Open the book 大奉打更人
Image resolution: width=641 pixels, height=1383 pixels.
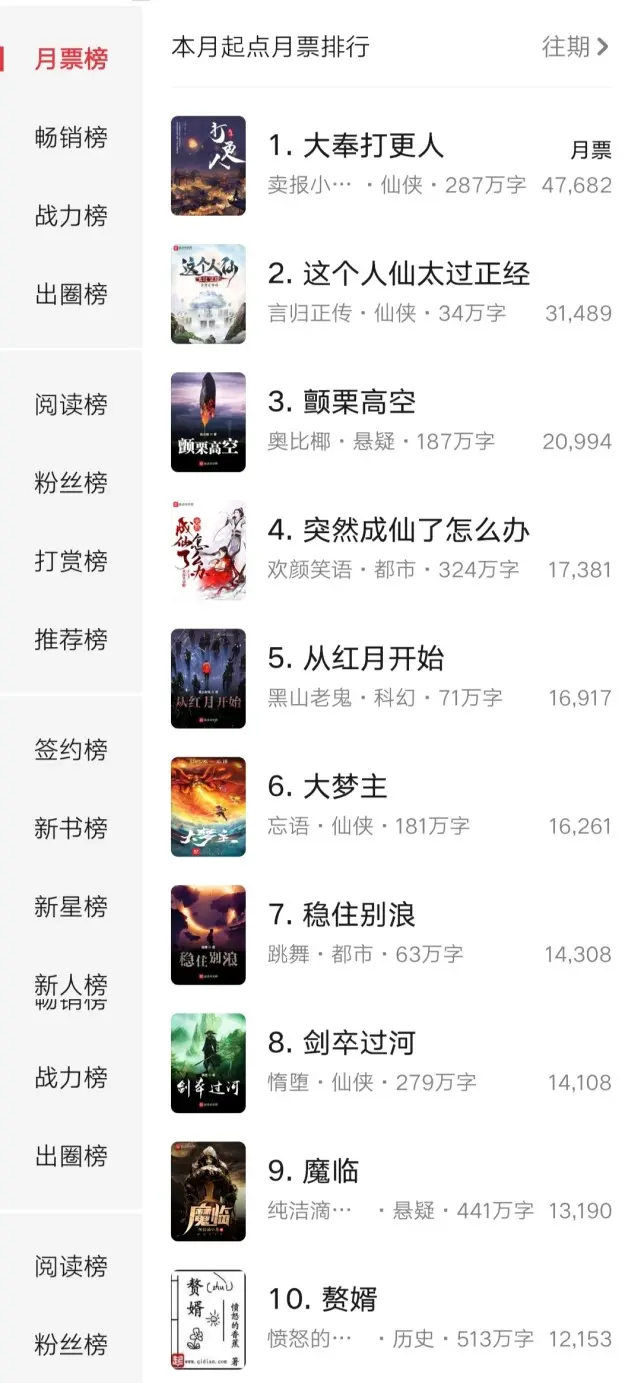372,146
